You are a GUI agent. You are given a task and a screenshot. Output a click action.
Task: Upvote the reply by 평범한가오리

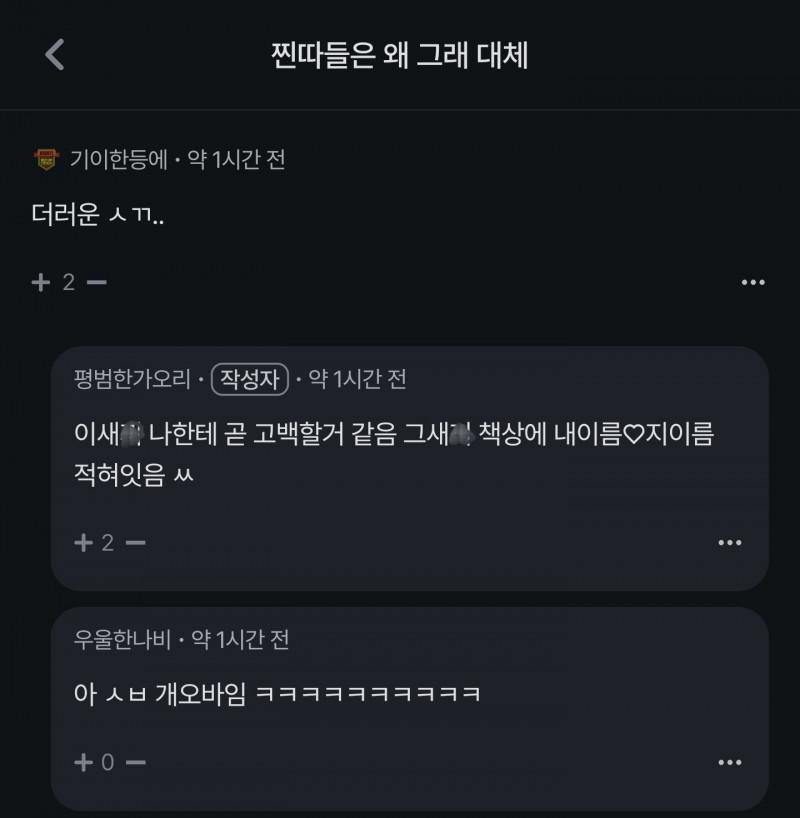pos(84,543)
